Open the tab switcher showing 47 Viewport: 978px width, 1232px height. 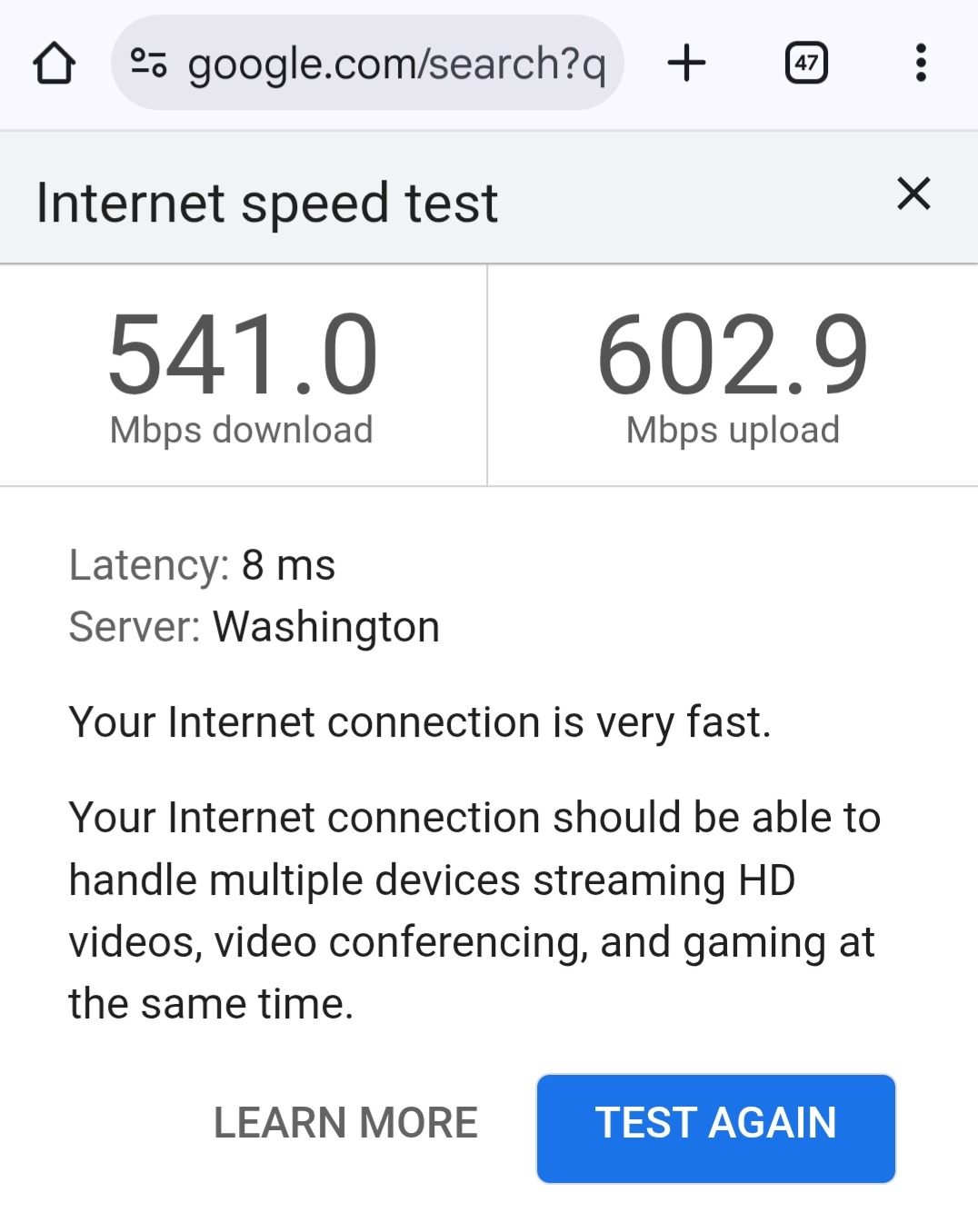point(806,64)
